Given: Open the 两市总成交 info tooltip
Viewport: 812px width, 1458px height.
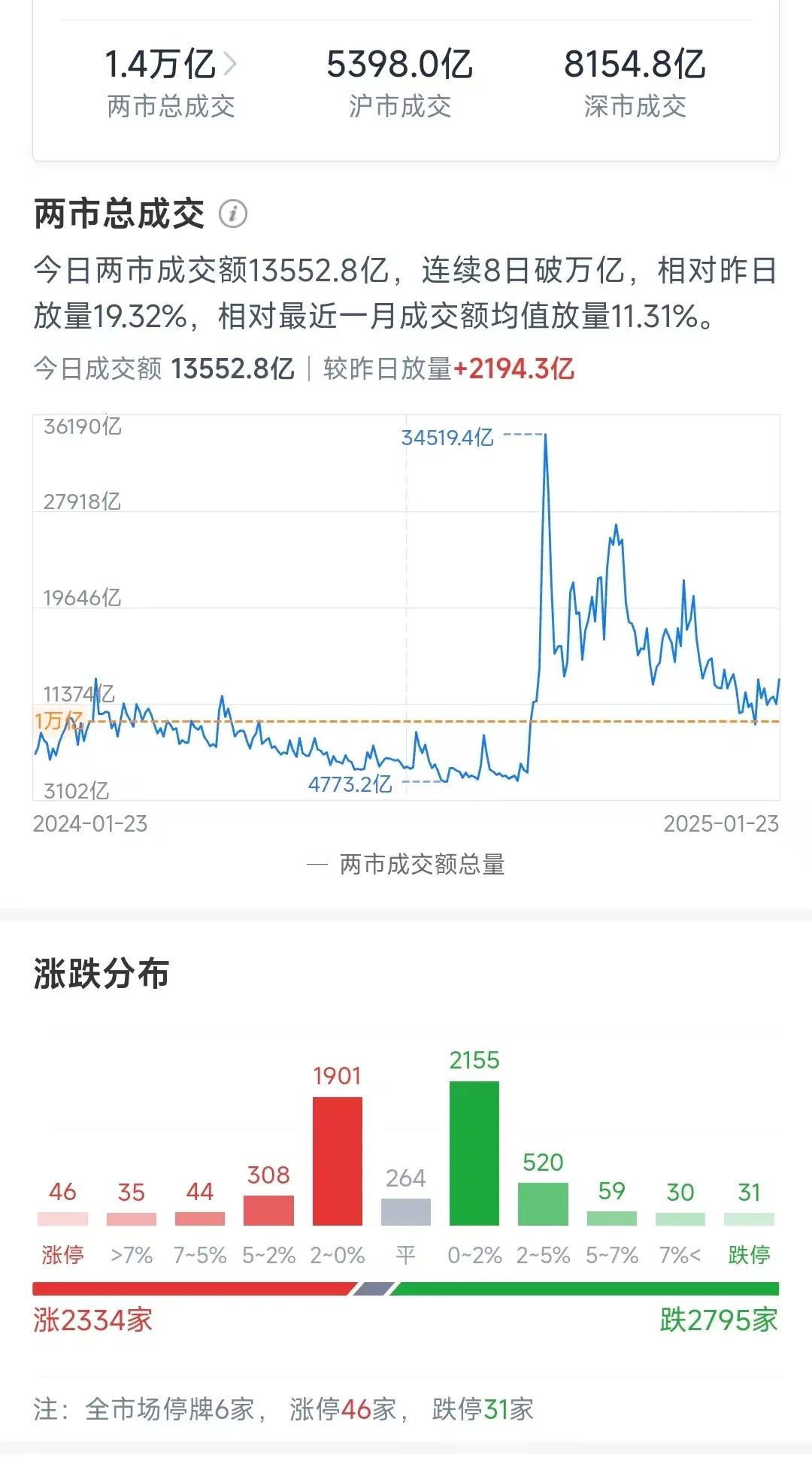Looking at the screenshot, I should pyautogui.click(x=233, y=214).
